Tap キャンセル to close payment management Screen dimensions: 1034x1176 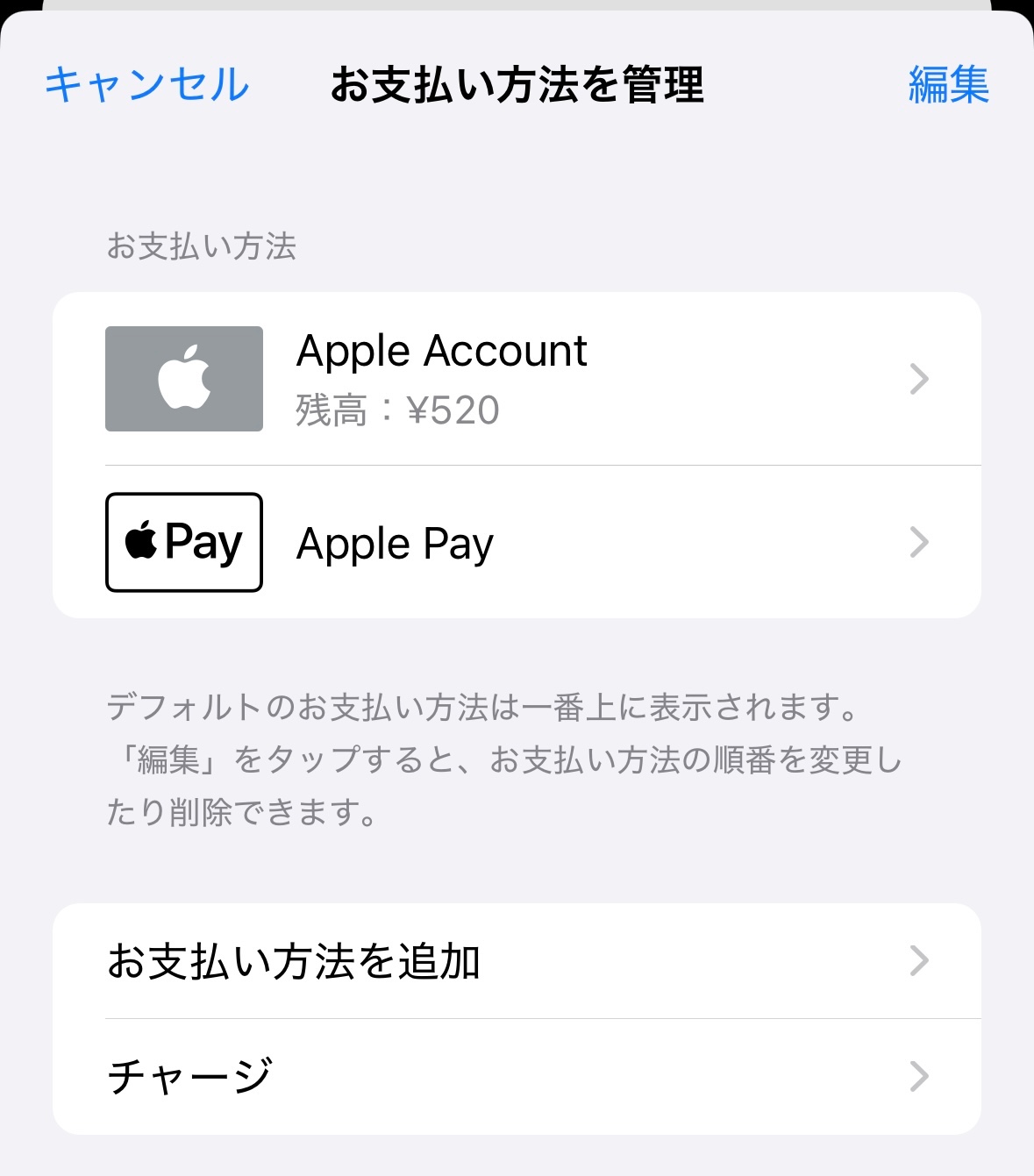(x=147, y=85)
